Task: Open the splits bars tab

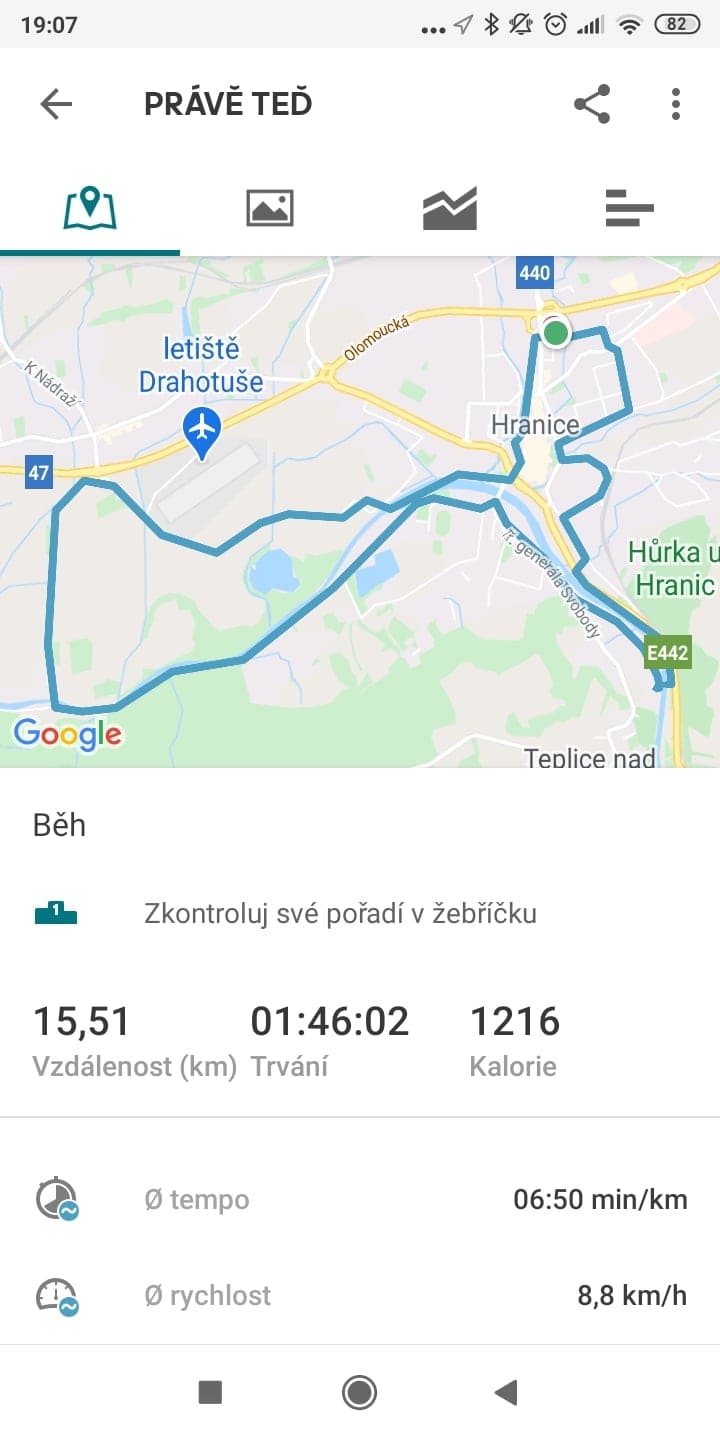Action: tap(630, 208)
